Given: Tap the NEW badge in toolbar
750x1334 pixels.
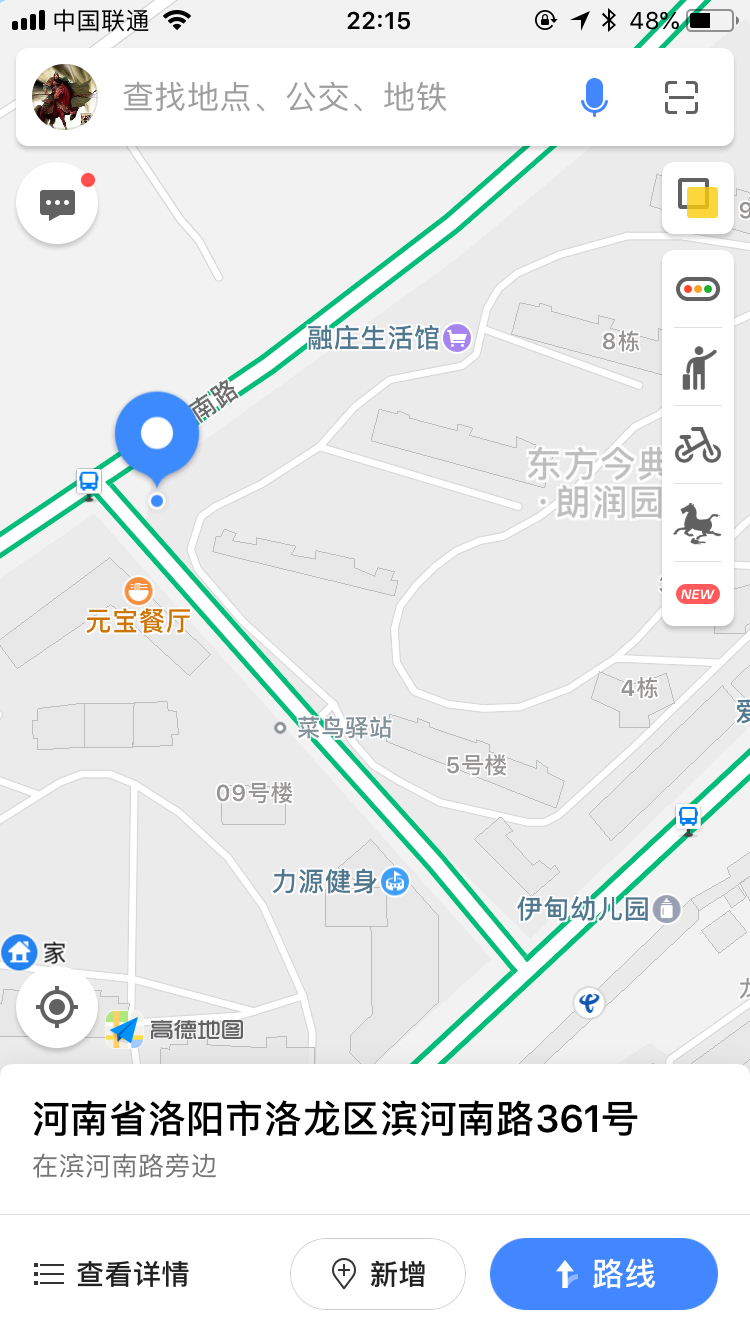Looking at the screenshot, I should point(697,593).
